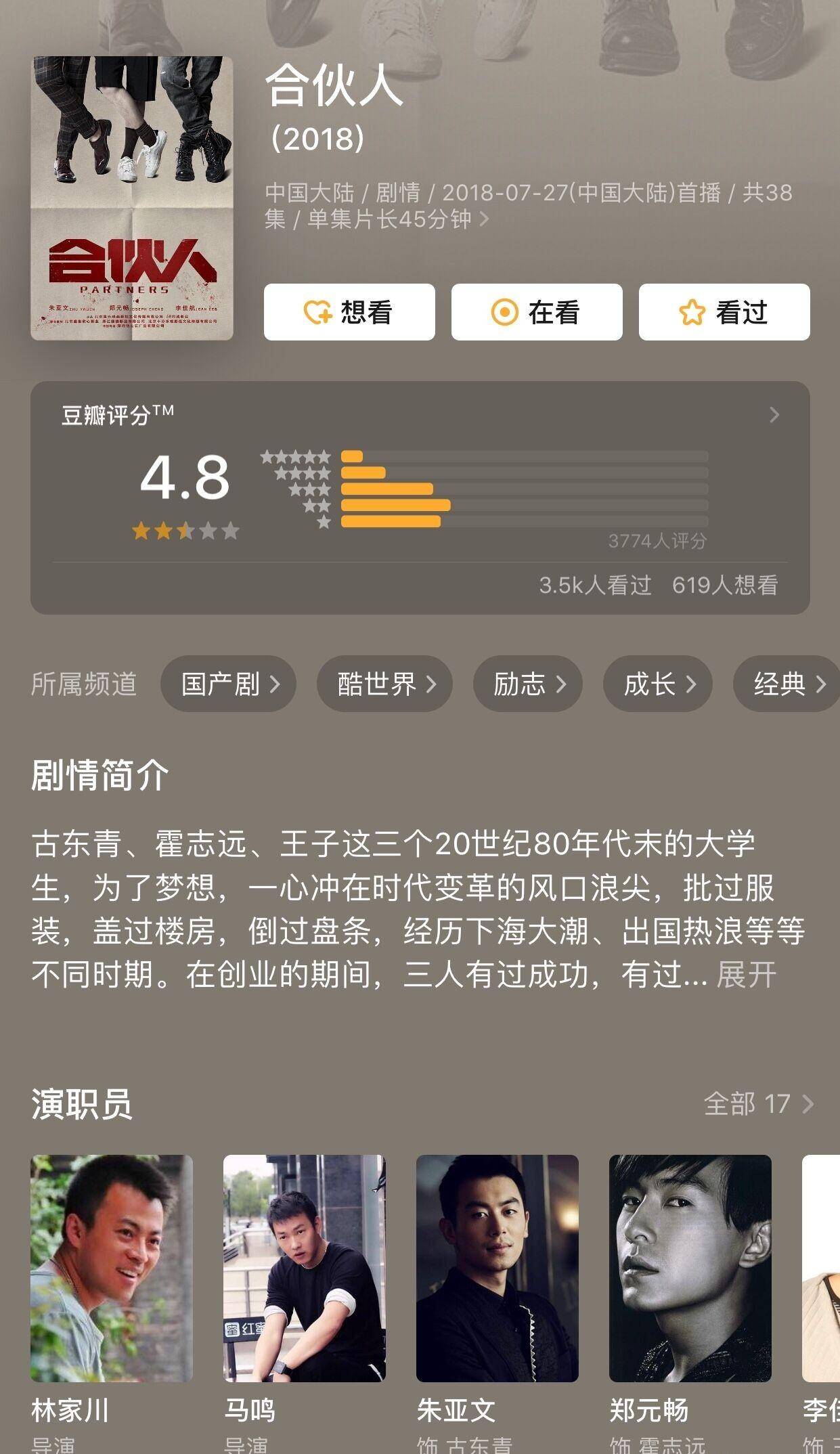Expand episode details via the chevron after 单集片长45分钟
The width and height of the screenshot is (840, 1454).
pyautogui.click(x=484, y=219)
